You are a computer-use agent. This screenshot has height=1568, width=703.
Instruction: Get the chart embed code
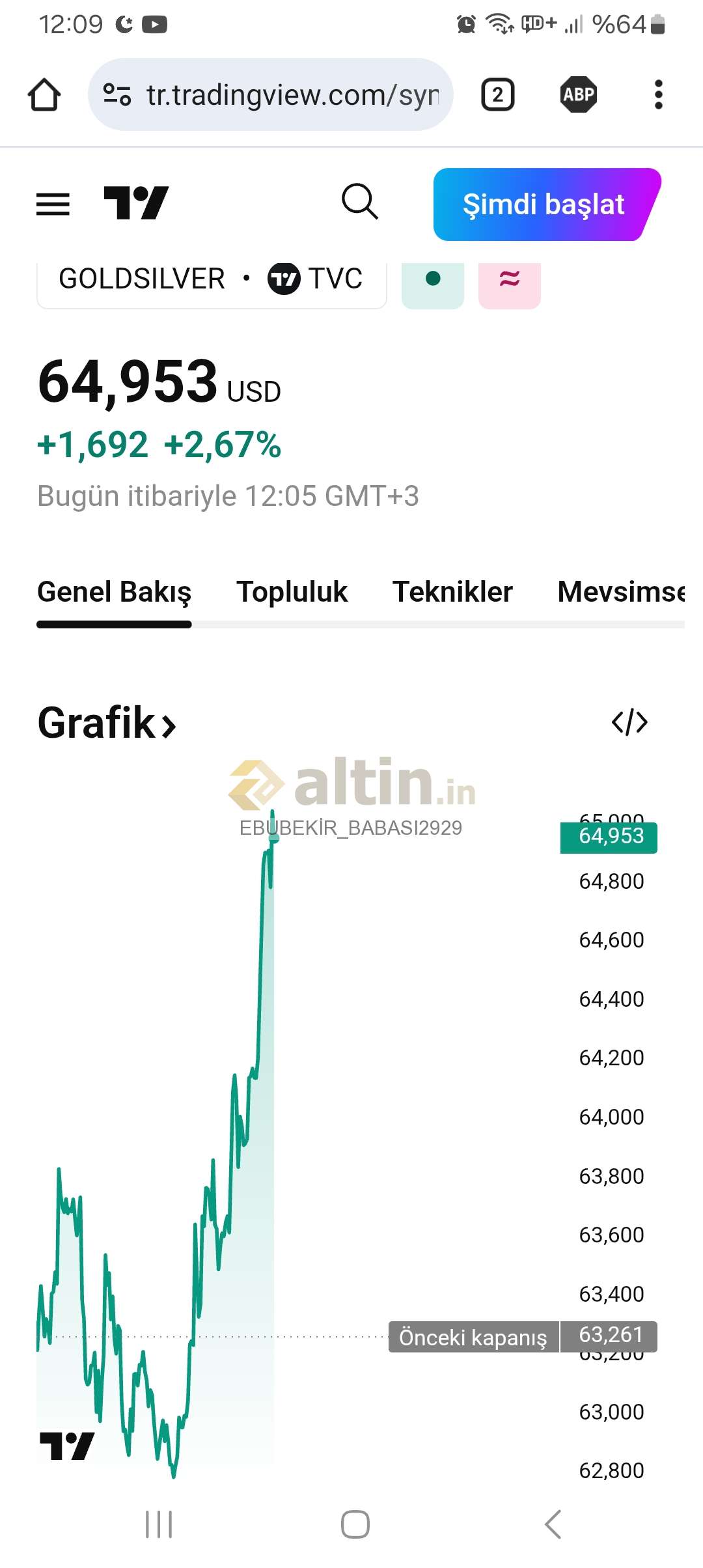(x=629, y=722)
